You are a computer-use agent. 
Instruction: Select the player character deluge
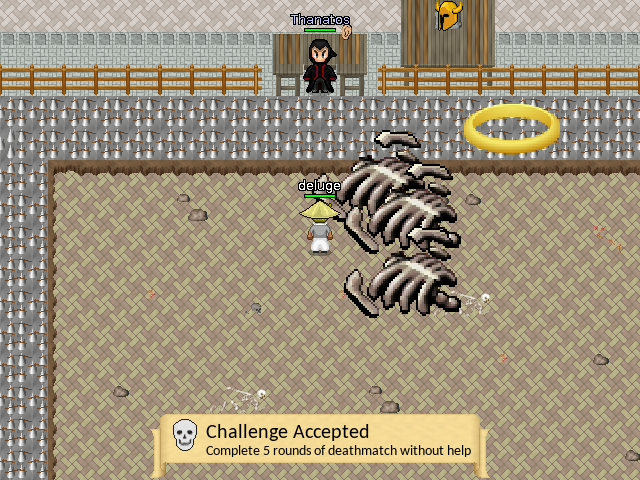point(319,227)
